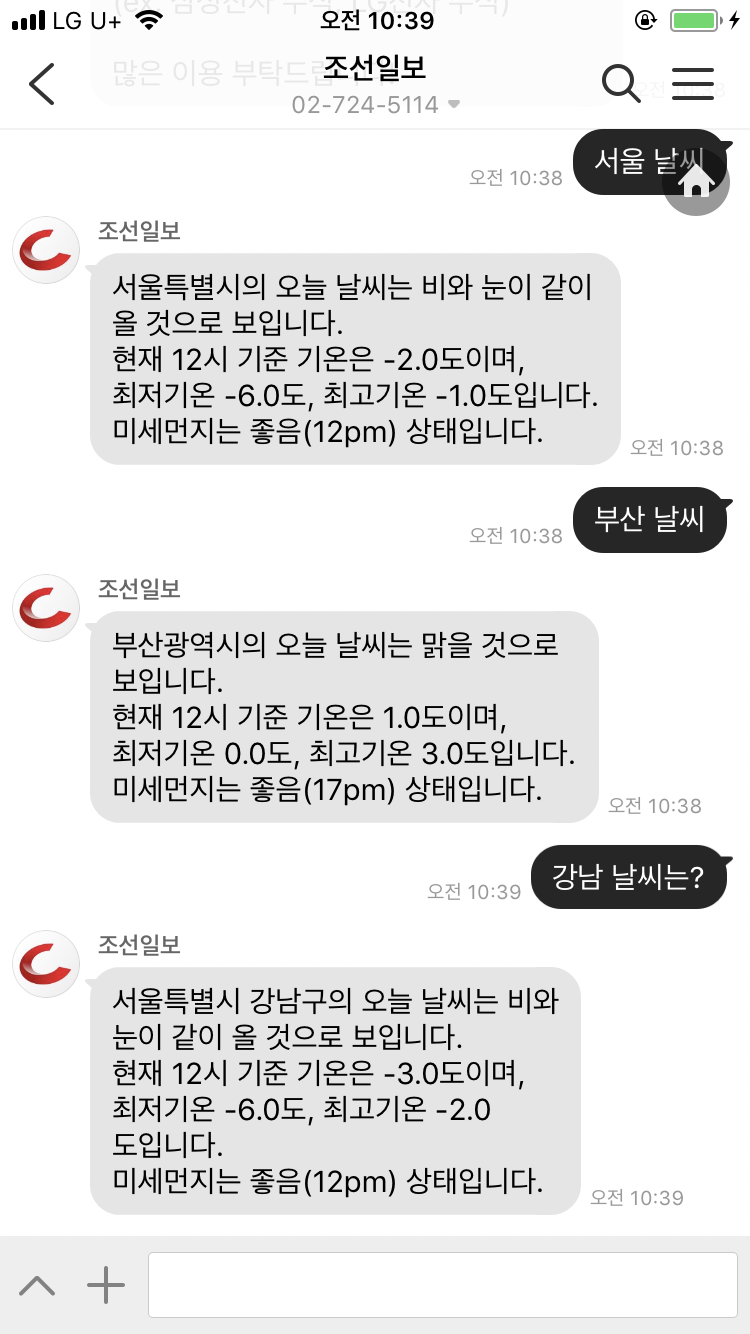Open the hamburger menu in the header

pyautogui.click(x=693, y=85)
